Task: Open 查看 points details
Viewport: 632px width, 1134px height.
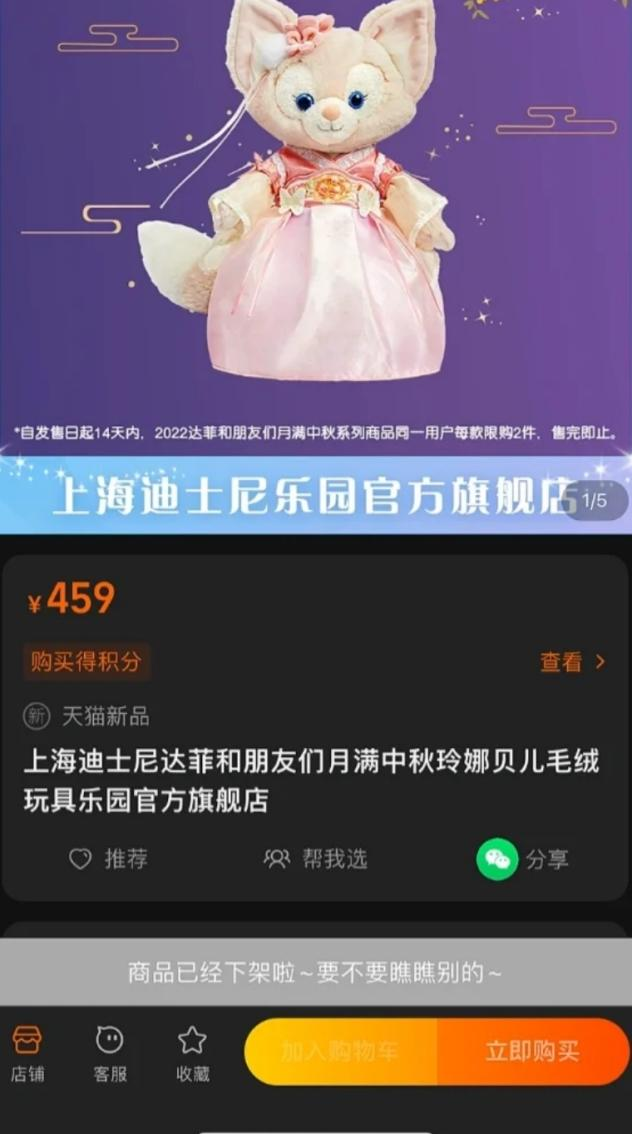Action: pyautogui.click(x=572, y=662)
